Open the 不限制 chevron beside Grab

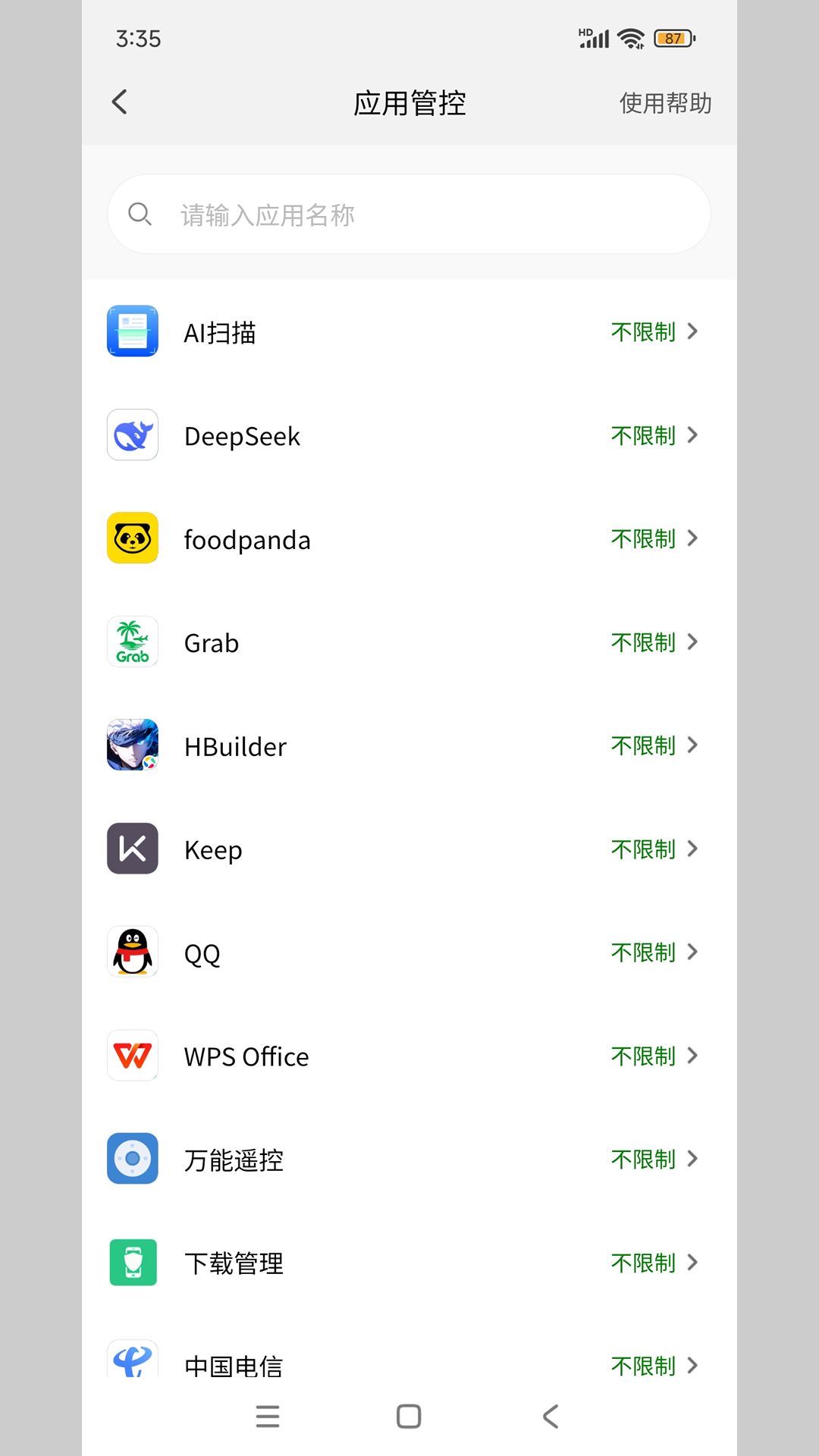pos(692,642)
